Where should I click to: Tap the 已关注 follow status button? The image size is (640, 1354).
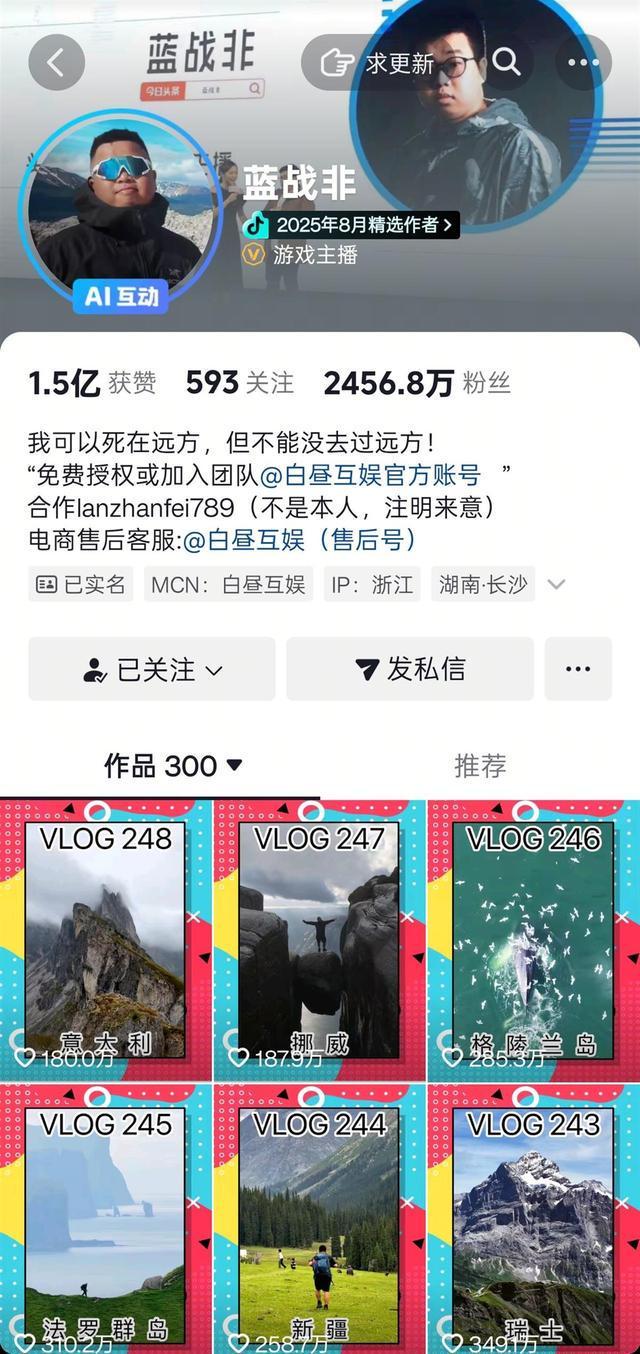coord(152,669)
